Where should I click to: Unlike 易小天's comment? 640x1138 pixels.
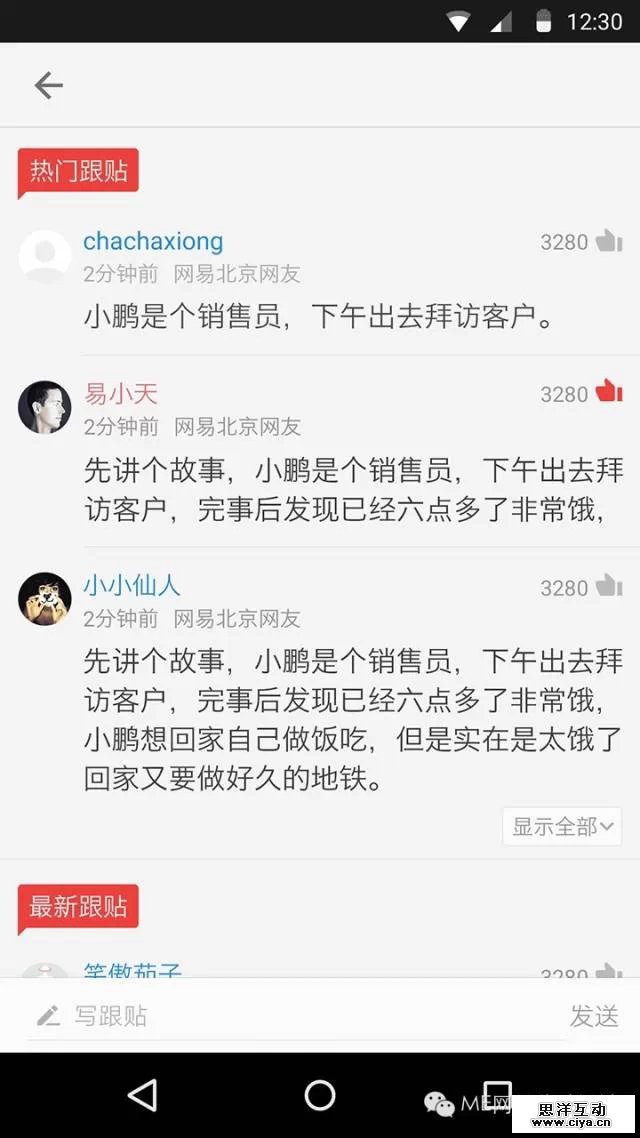[x=608, y=392]
